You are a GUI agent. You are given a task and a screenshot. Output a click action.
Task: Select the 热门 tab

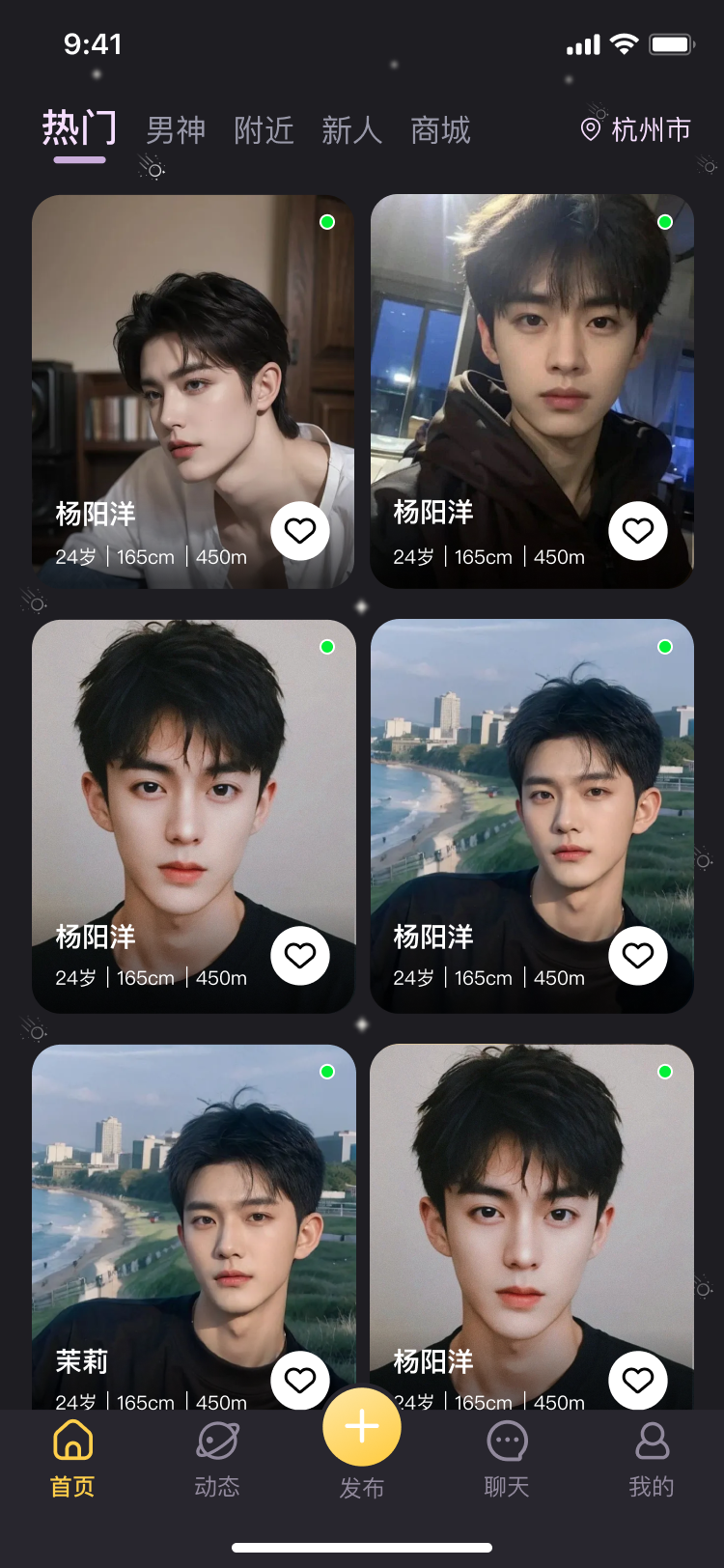(79, 128)
